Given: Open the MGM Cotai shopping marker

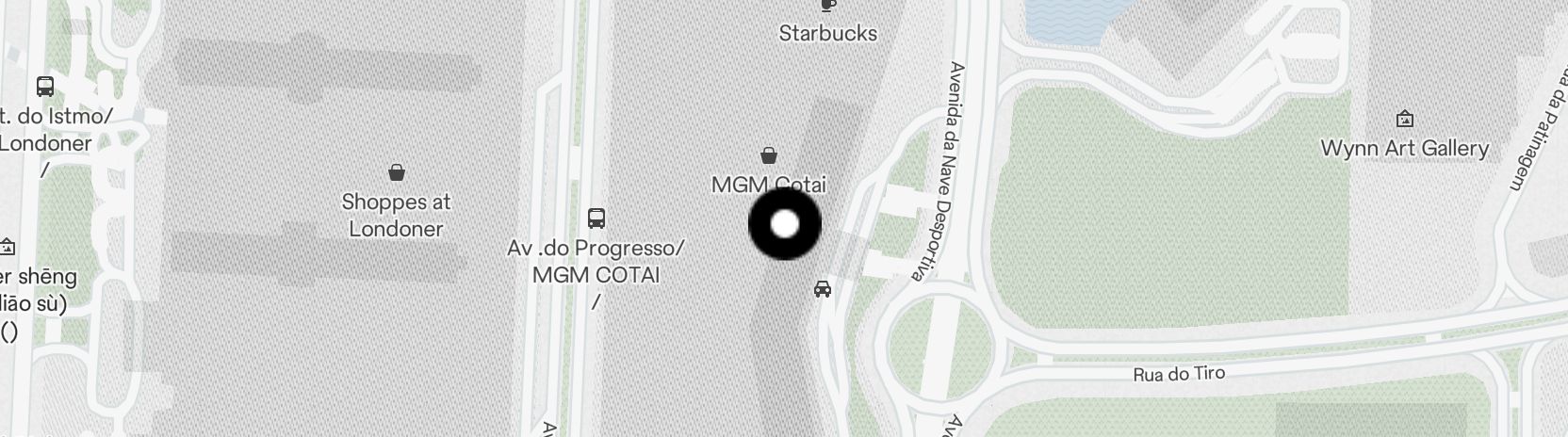Looking at the screenshot, I should pos(769,155).
